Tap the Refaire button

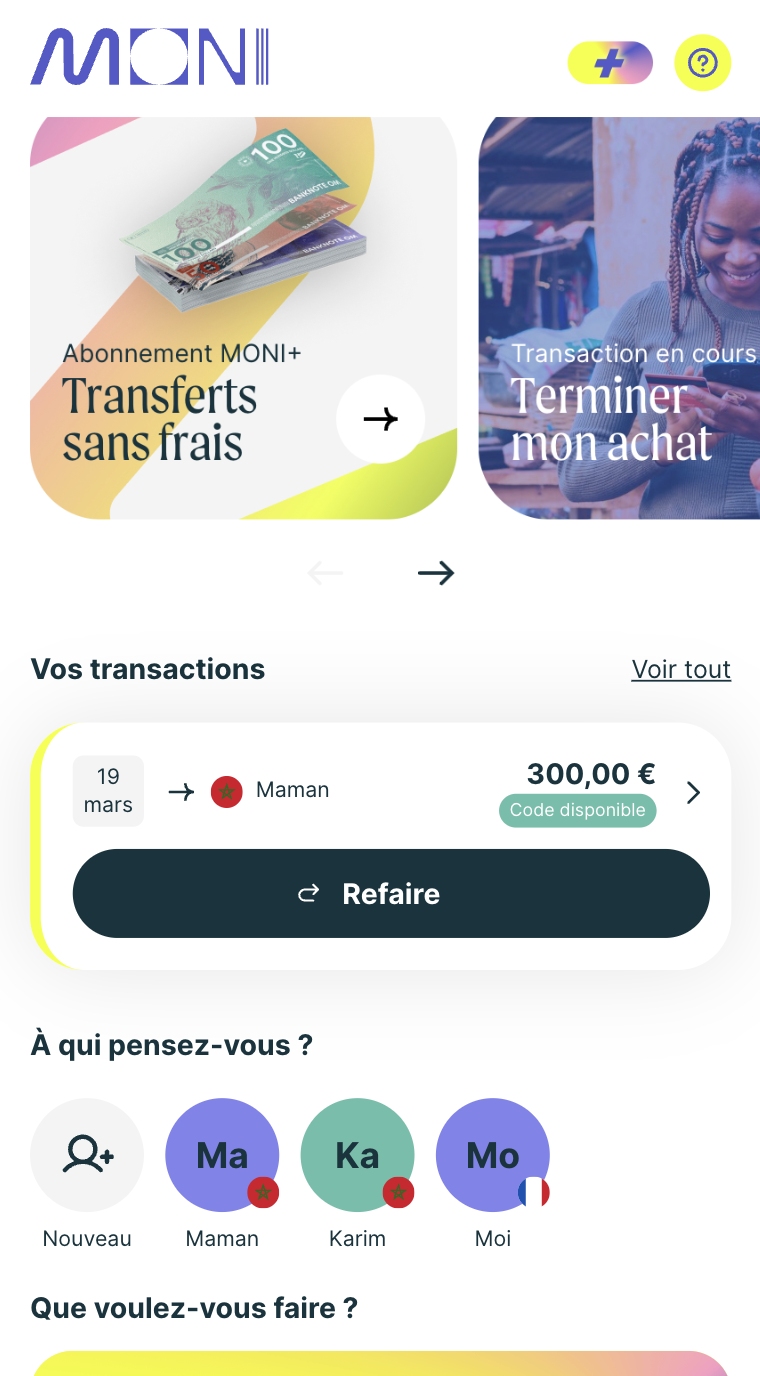(x=391, y=893)
